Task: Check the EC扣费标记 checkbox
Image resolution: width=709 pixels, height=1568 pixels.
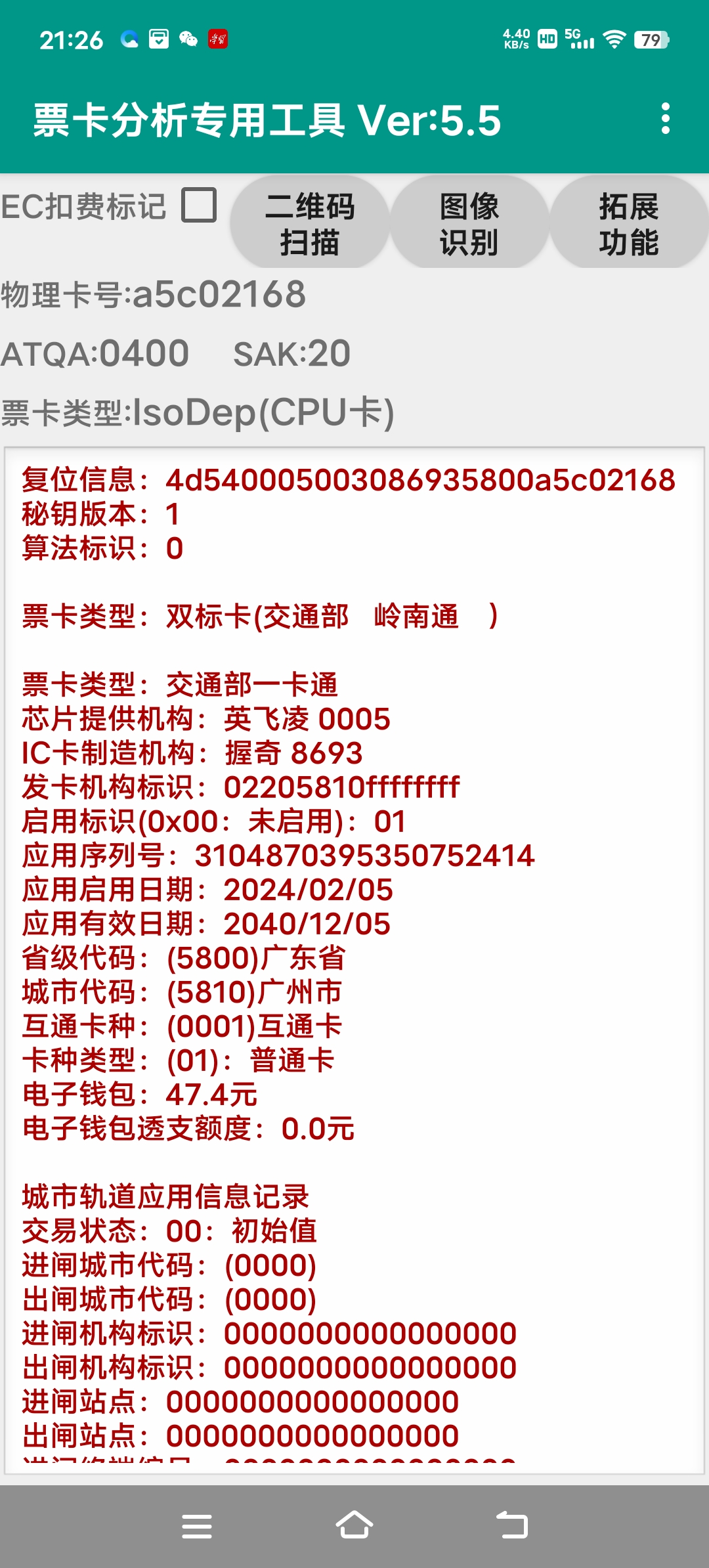Action: 200,206
